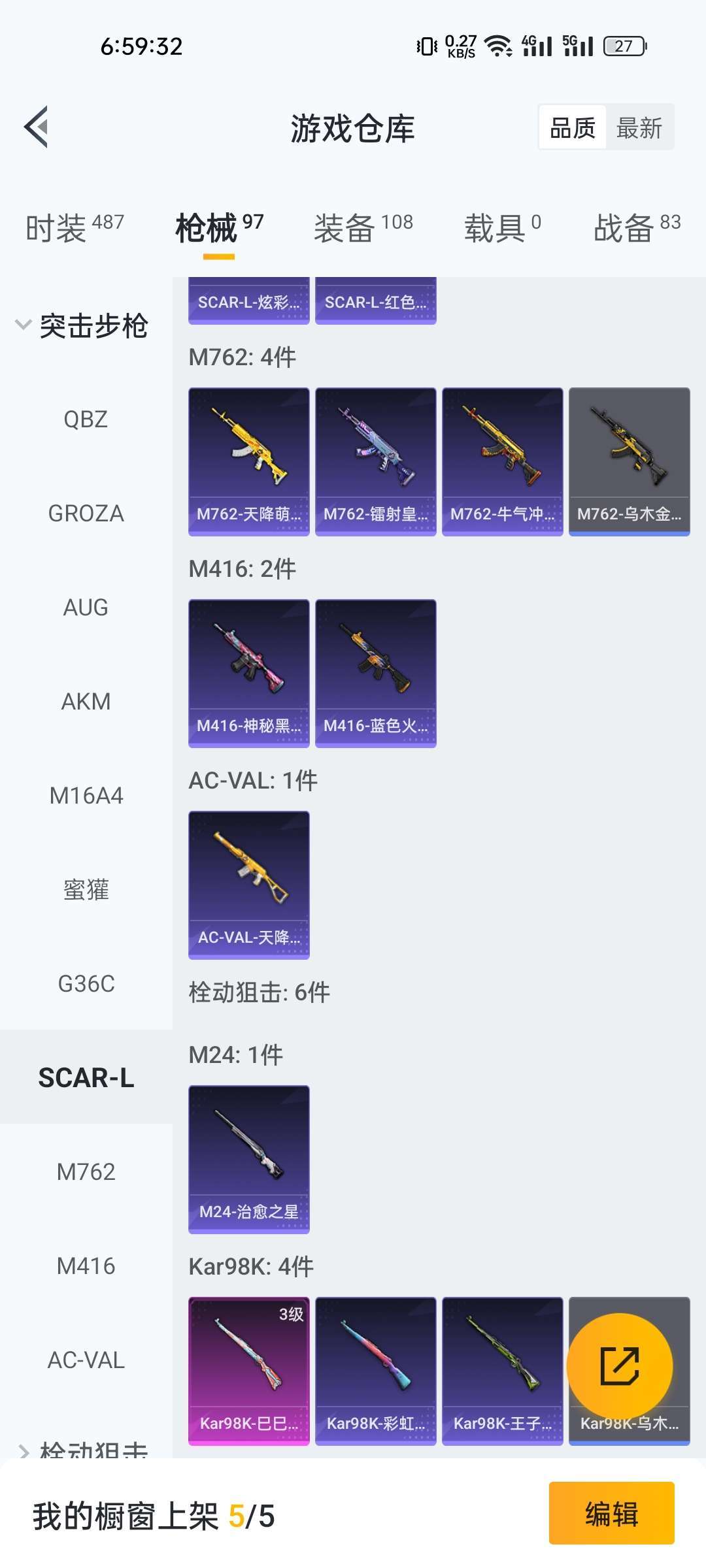Switch to the 时装 tab

coord(75,228)
